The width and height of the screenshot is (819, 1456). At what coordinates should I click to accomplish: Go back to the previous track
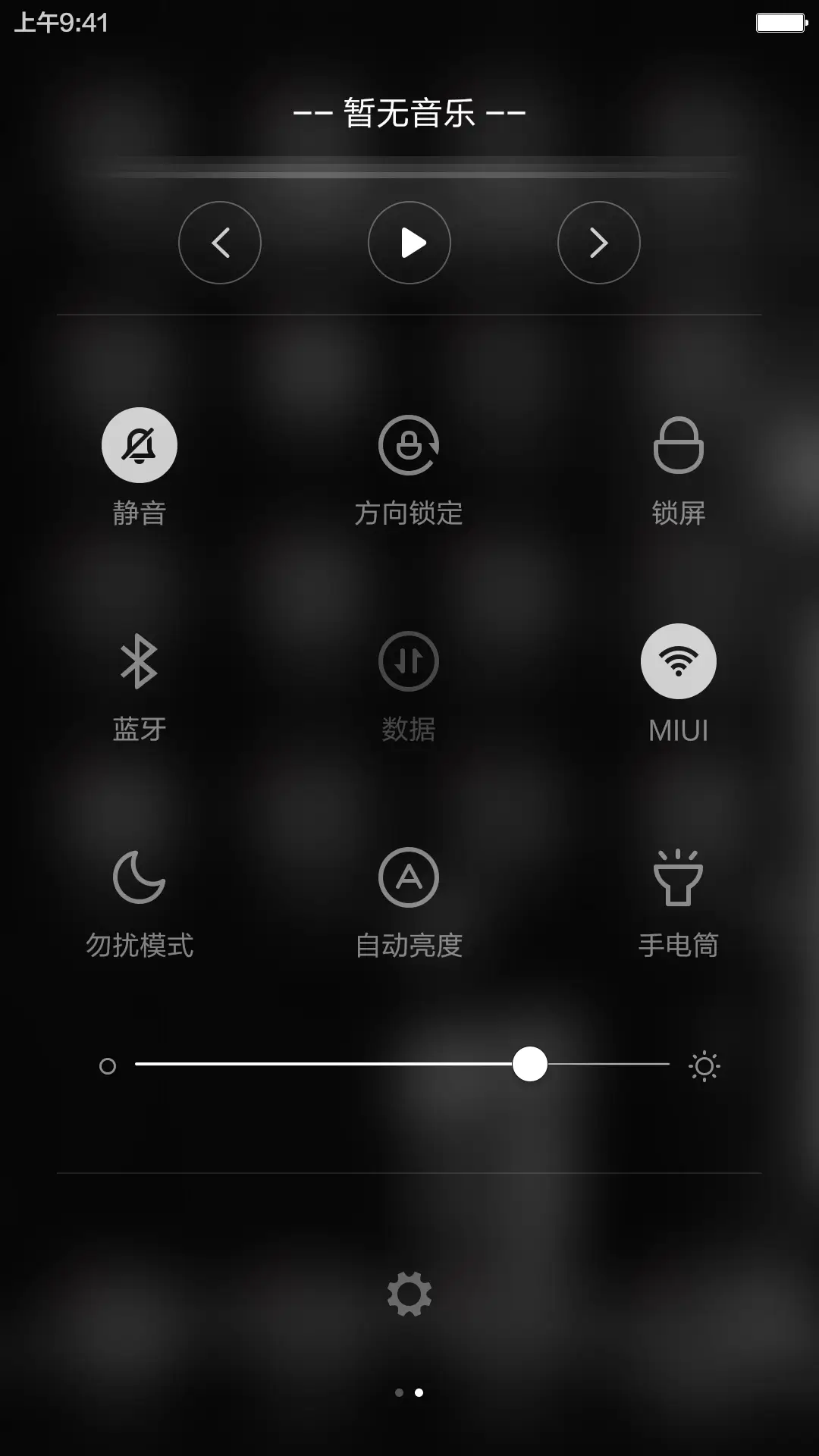(x=220, y=243)
